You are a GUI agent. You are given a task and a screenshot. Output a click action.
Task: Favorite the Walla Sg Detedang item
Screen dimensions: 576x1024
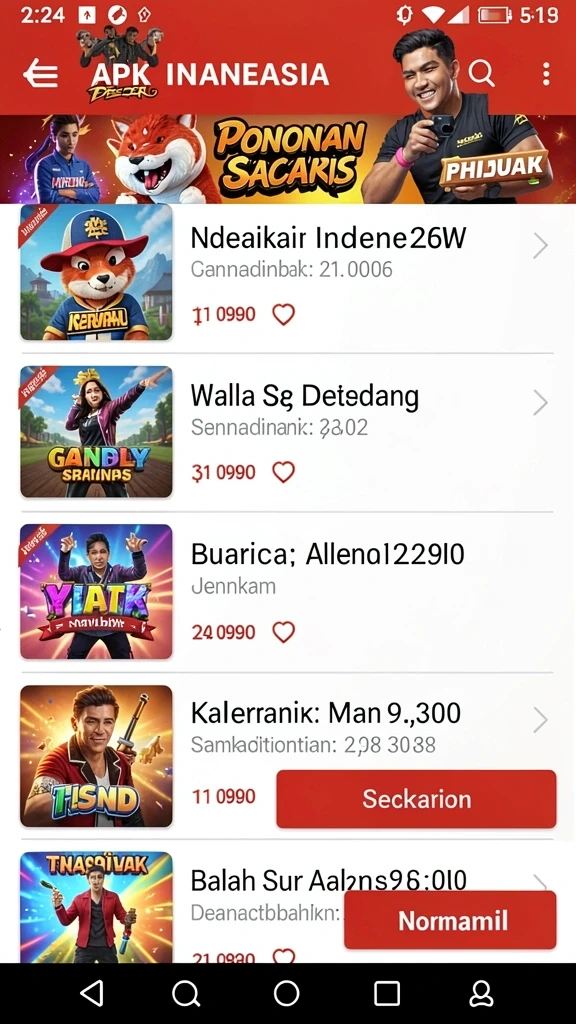coord(283,472)
